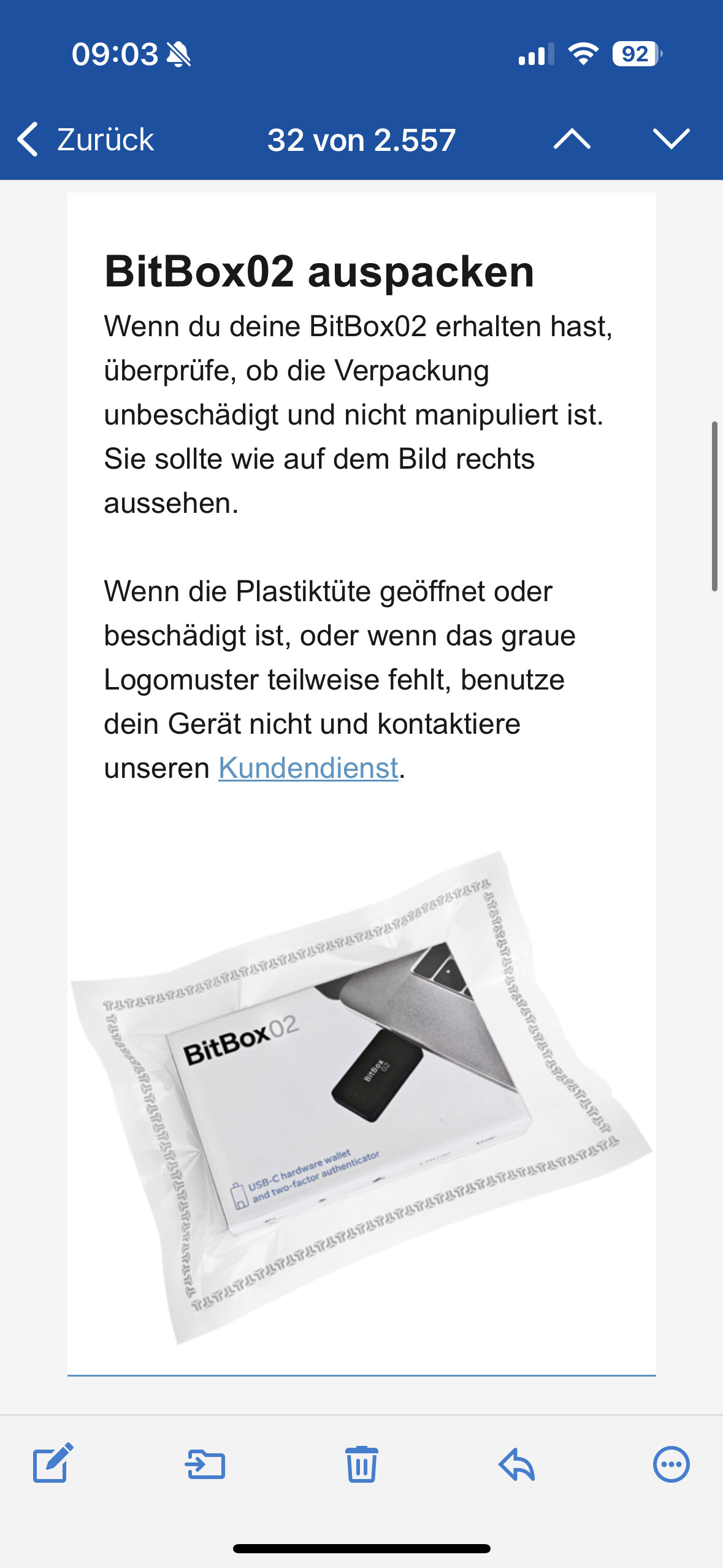Jump to the next email with down arrow
This screenshot has width=723, height=1568.
pyautogui.click(x=671, y=139)
